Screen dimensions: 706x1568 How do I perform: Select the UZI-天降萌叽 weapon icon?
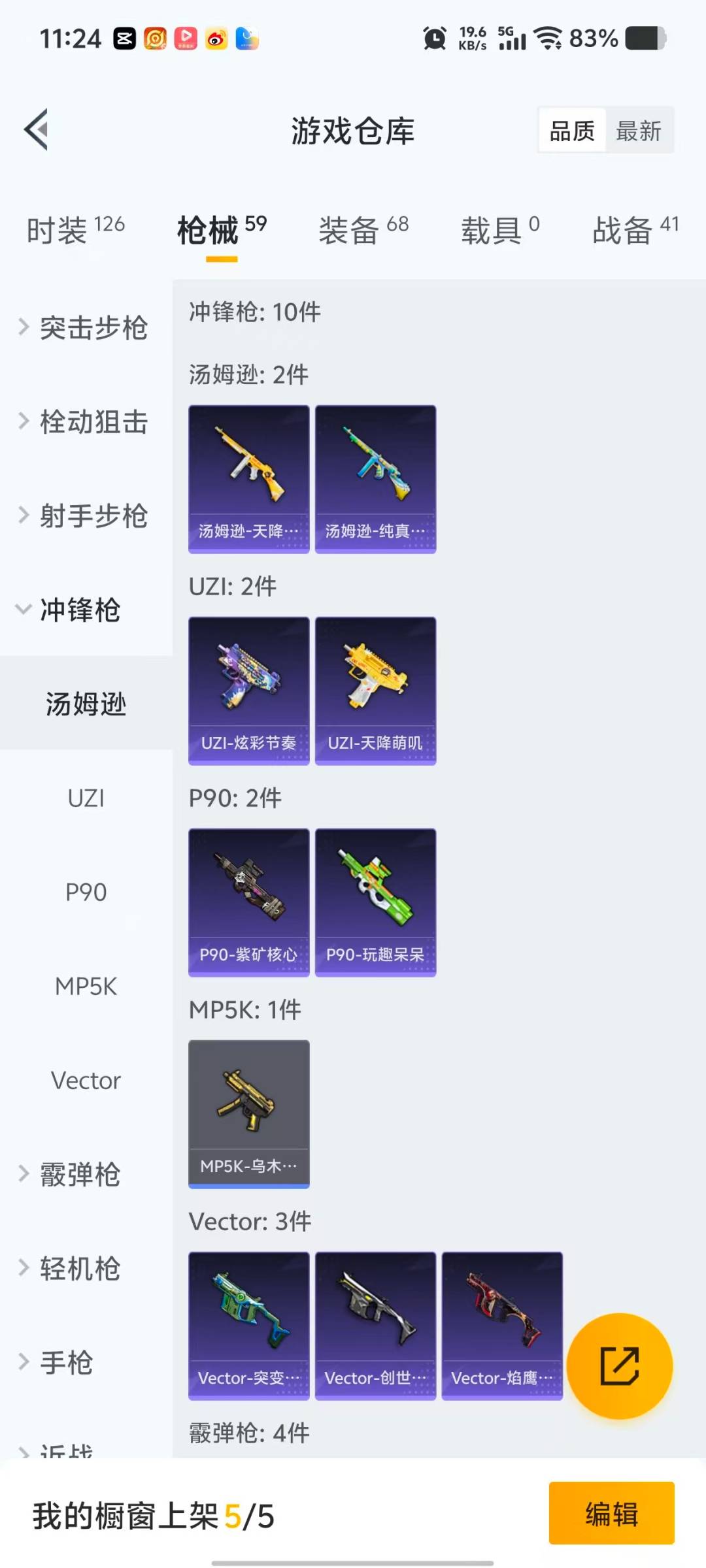tap(375, 689)
